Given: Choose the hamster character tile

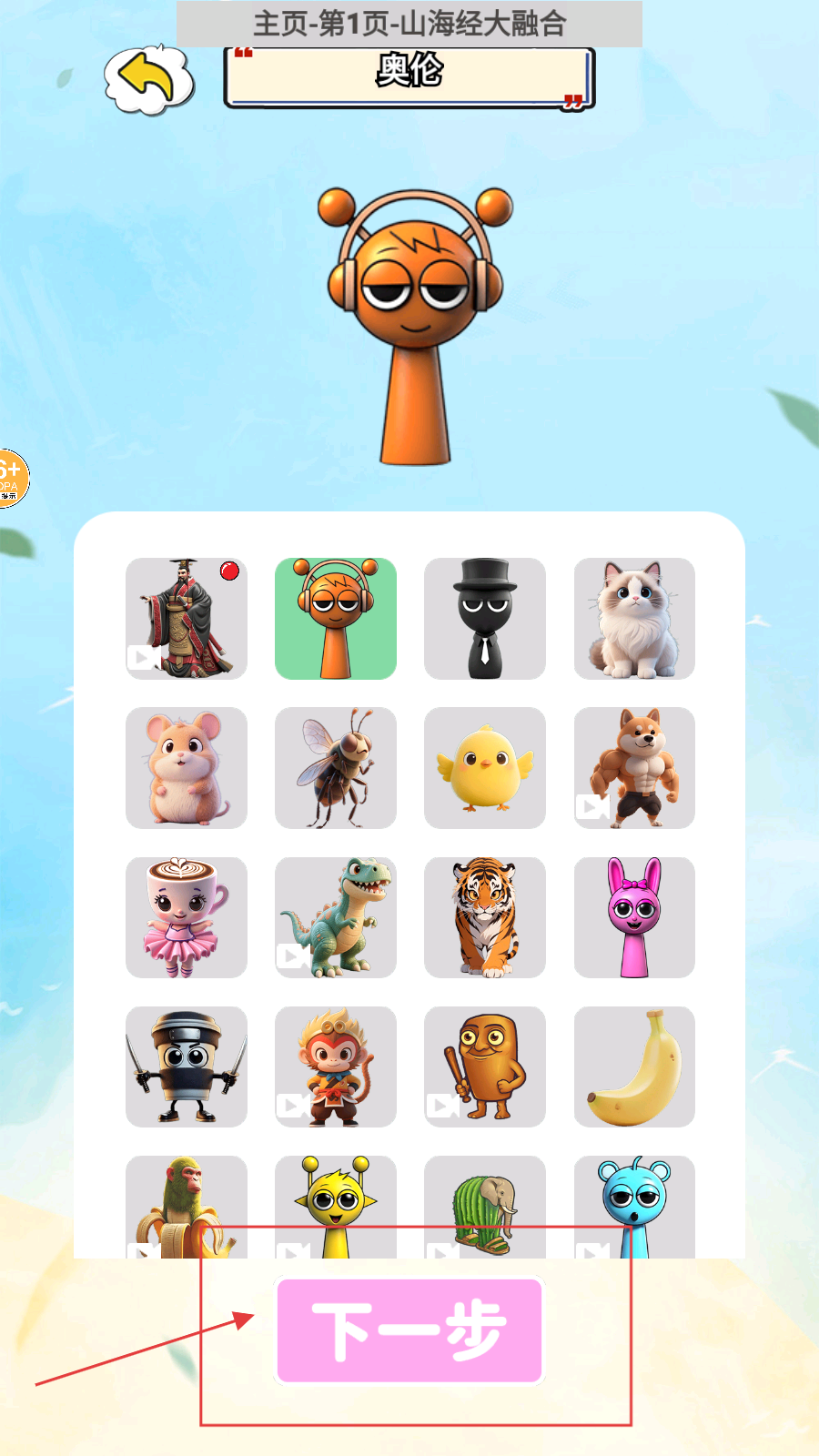Looking at the screenshot, I should pos(187,768).
